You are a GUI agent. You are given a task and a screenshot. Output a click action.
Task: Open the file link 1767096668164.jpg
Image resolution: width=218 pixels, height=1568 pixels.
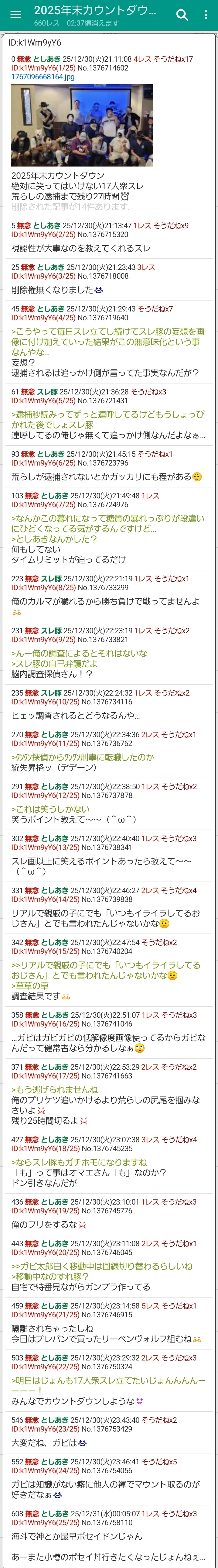[x=43, y=77]
